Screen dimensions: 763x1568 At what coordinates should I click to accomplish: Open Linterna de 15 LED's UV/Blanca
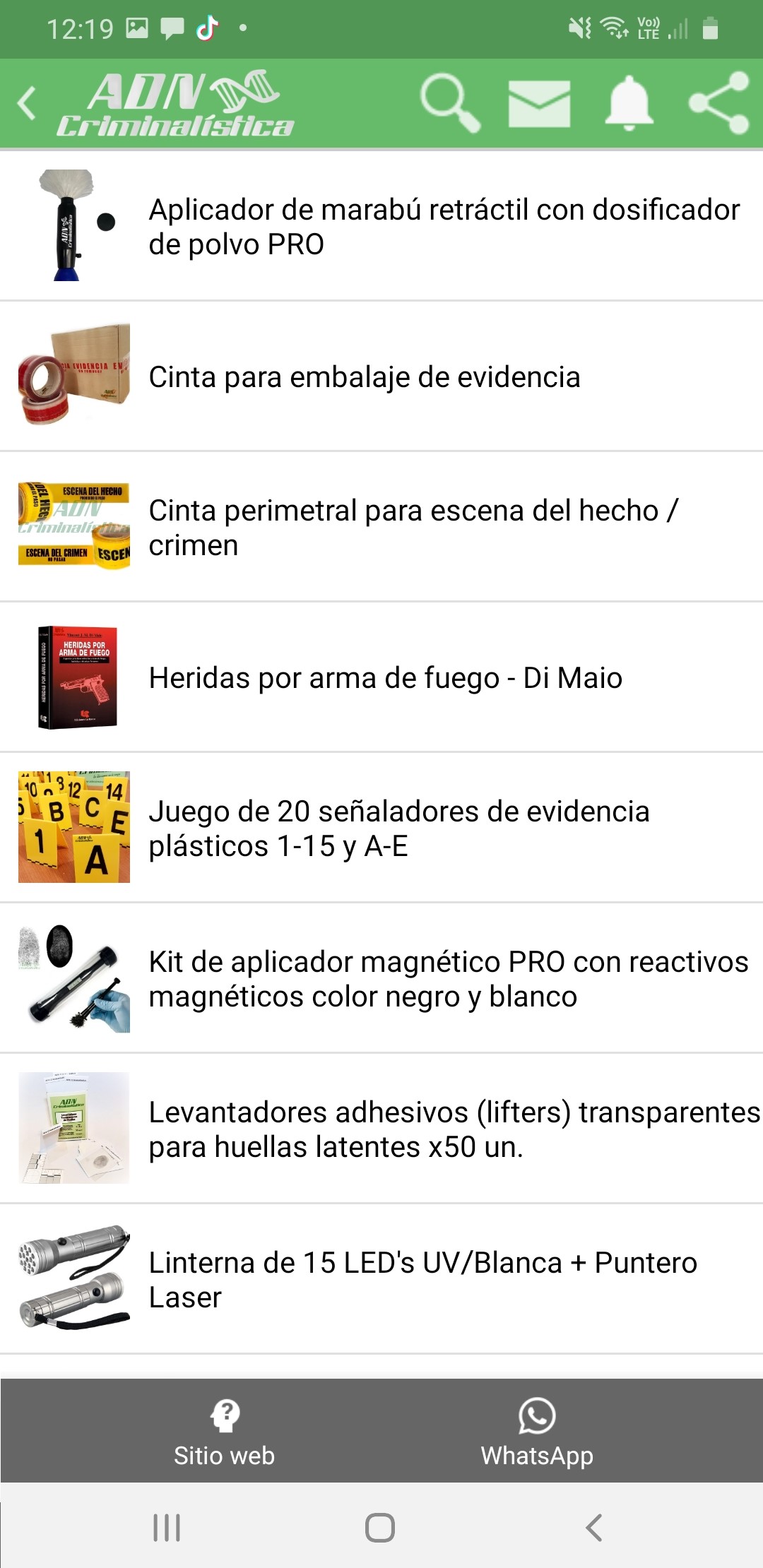click(381, 1279)
